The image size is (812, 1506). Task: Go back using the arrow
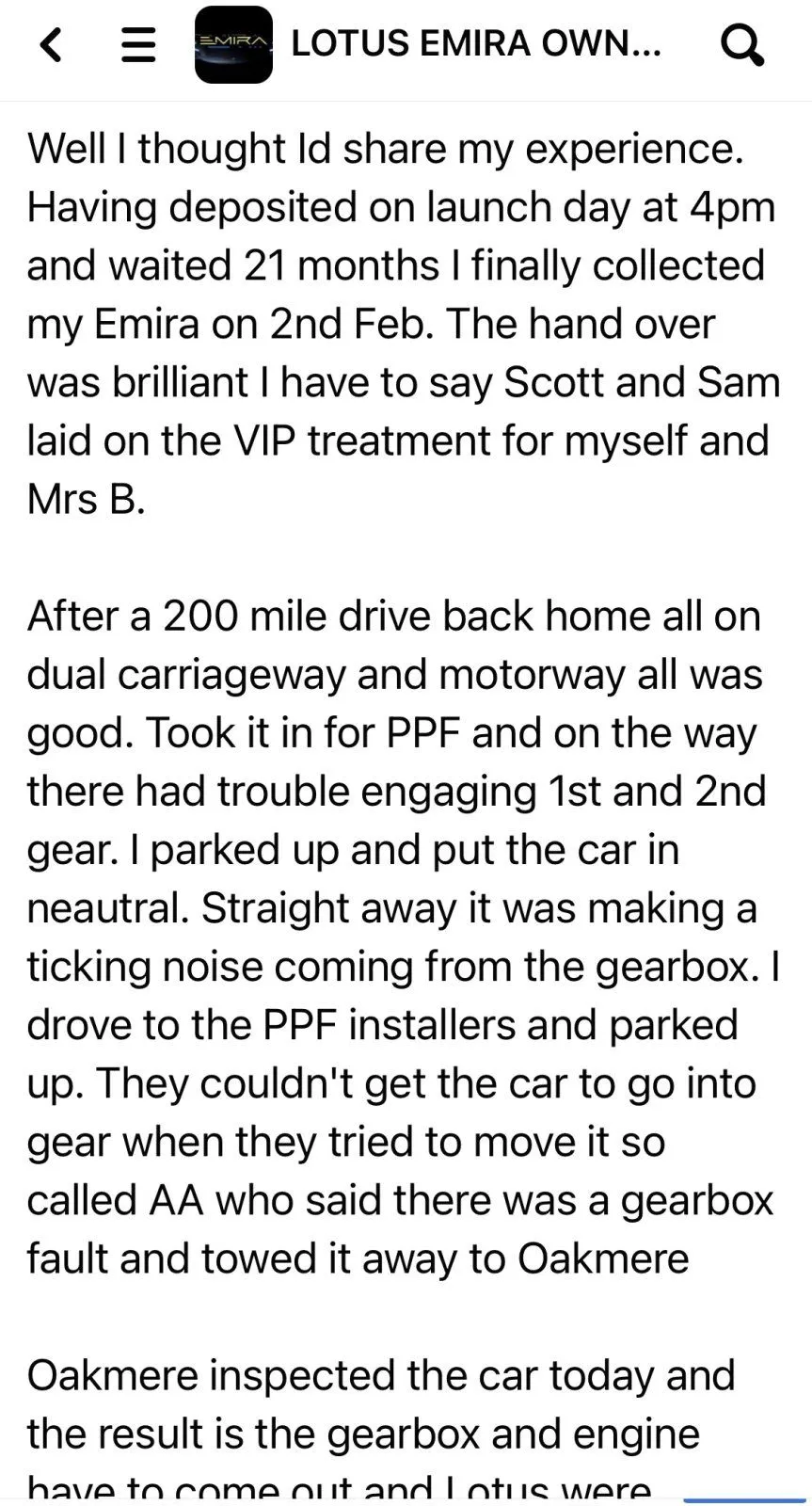pos(52,44)
